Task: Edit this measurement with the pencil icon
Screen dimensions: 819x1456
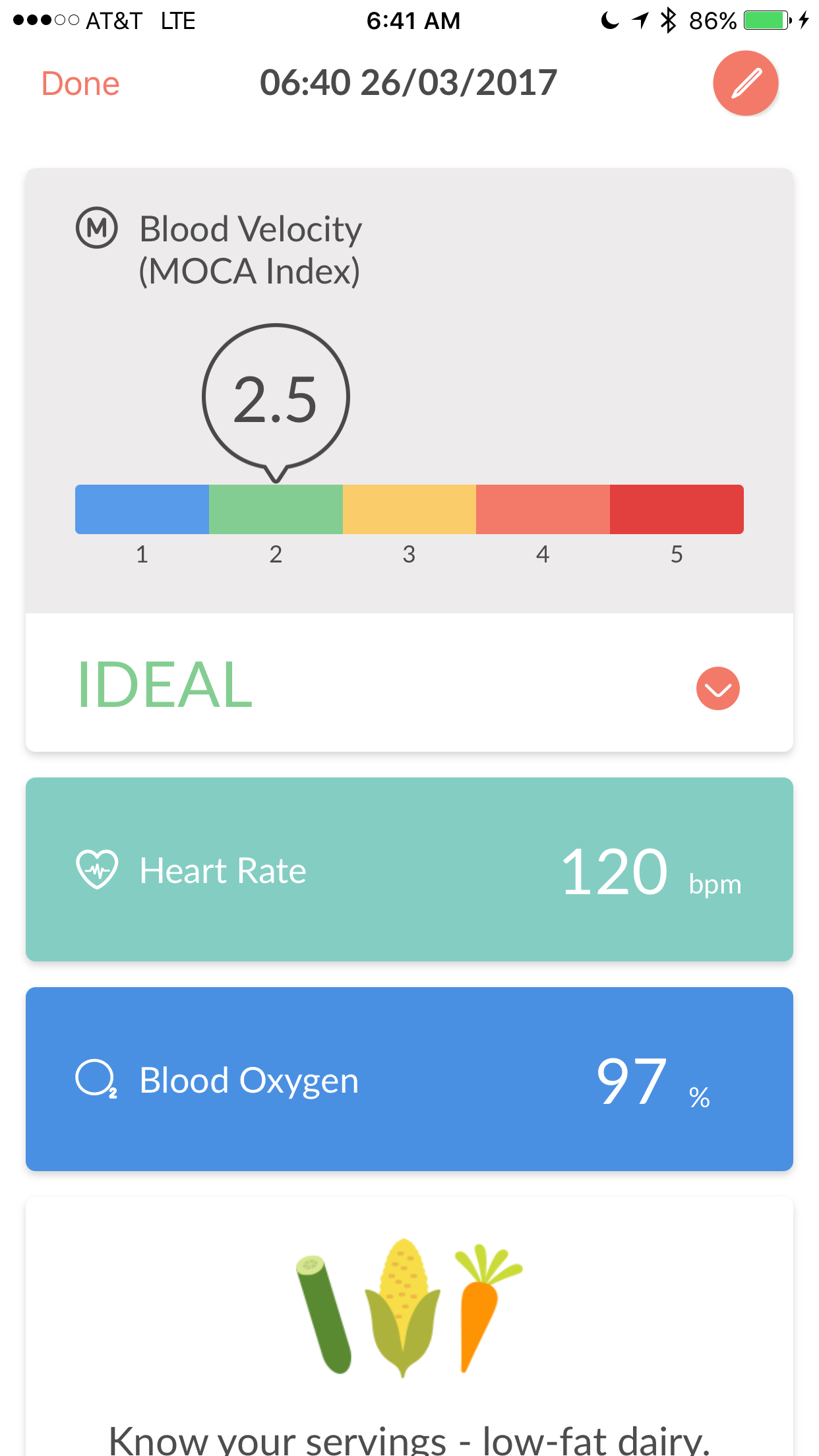Action: pyautogui.click(x=745, y=84)
